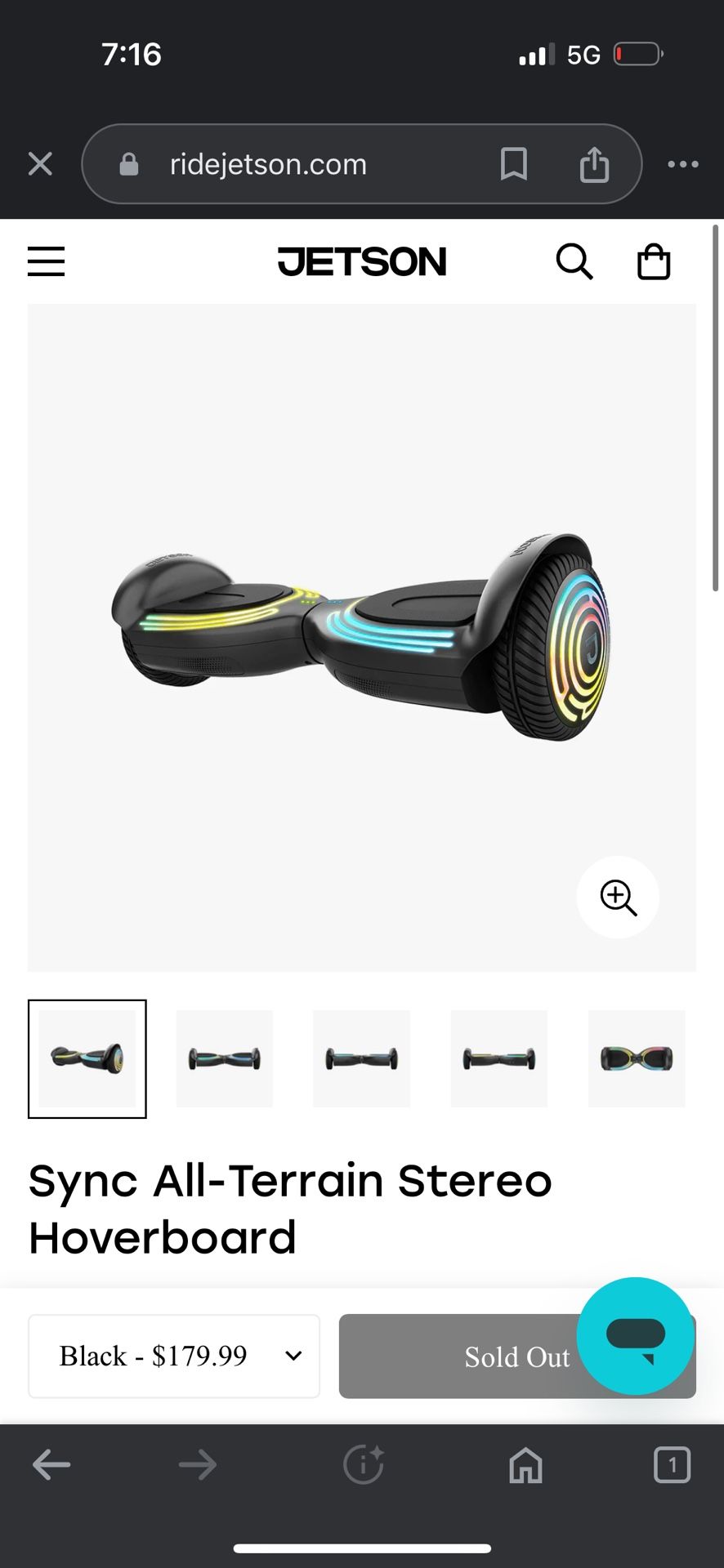Open the hamburger navigation menu

tap(46, 262)
